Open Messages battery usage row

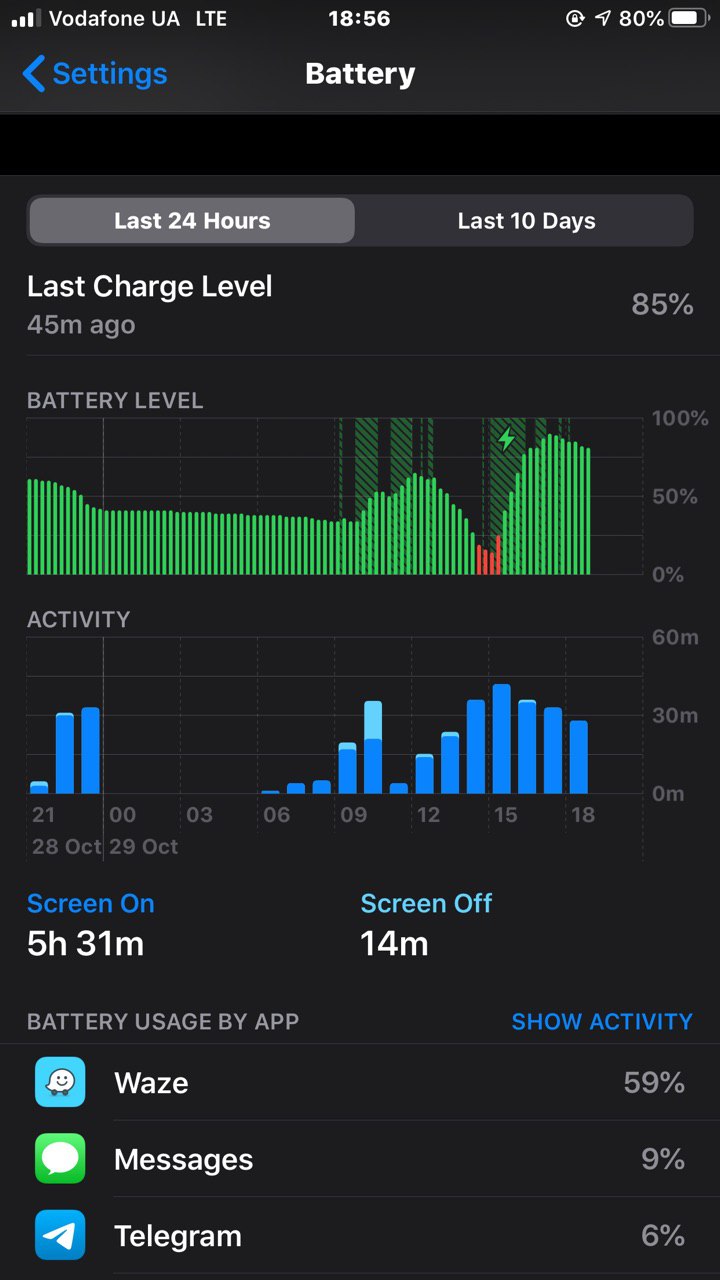click(360, 1159)
